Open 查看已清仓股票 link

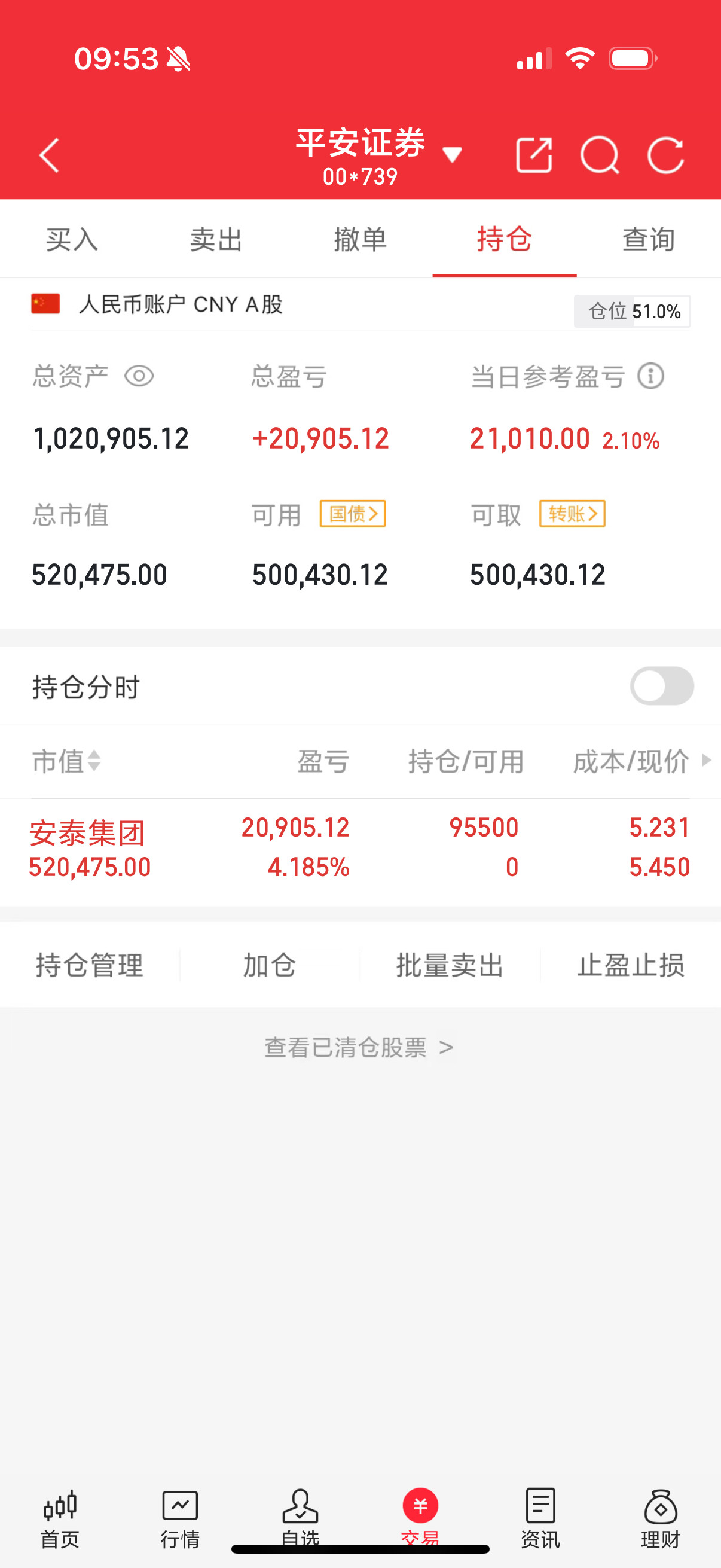(360, 1047)
